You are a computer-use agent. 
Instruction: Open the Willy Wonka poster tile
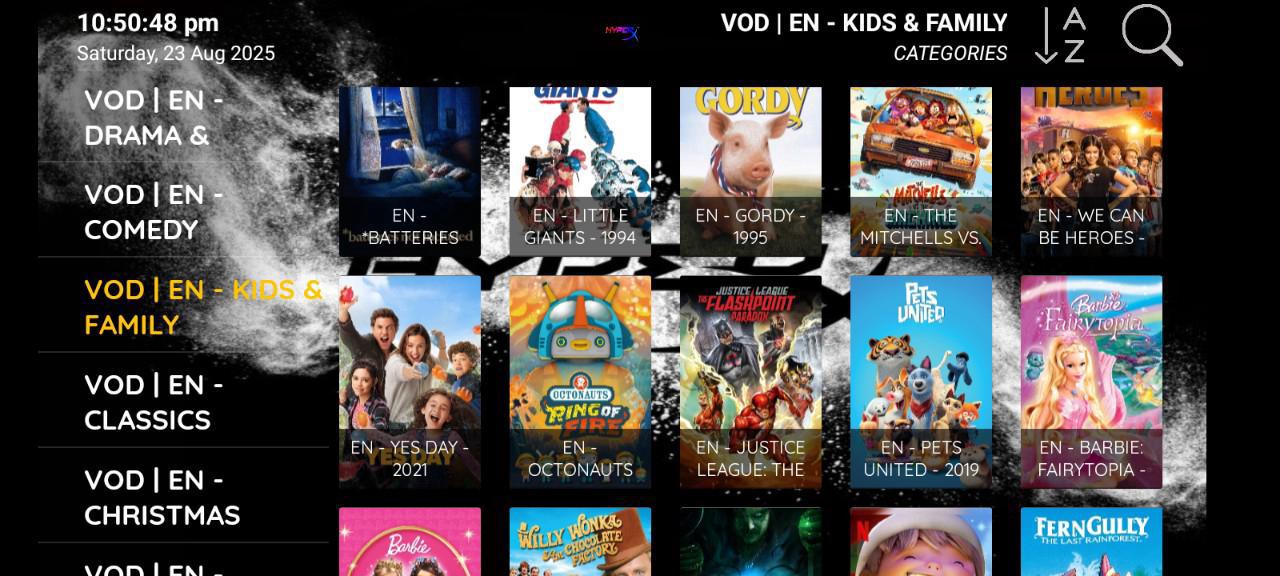click(x=580, y=542)
